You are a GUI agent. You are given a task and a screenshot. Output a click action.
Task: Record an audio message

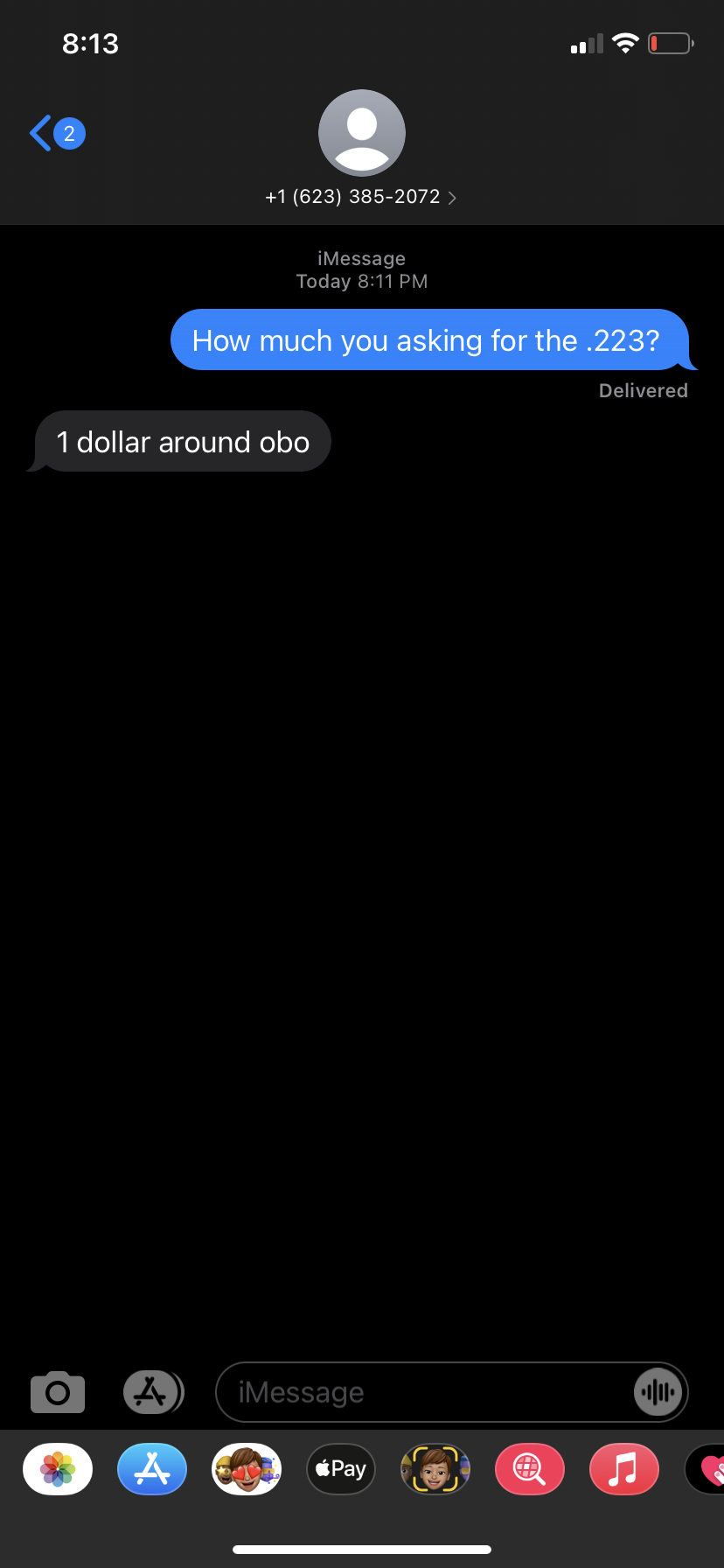(658, 1392)
